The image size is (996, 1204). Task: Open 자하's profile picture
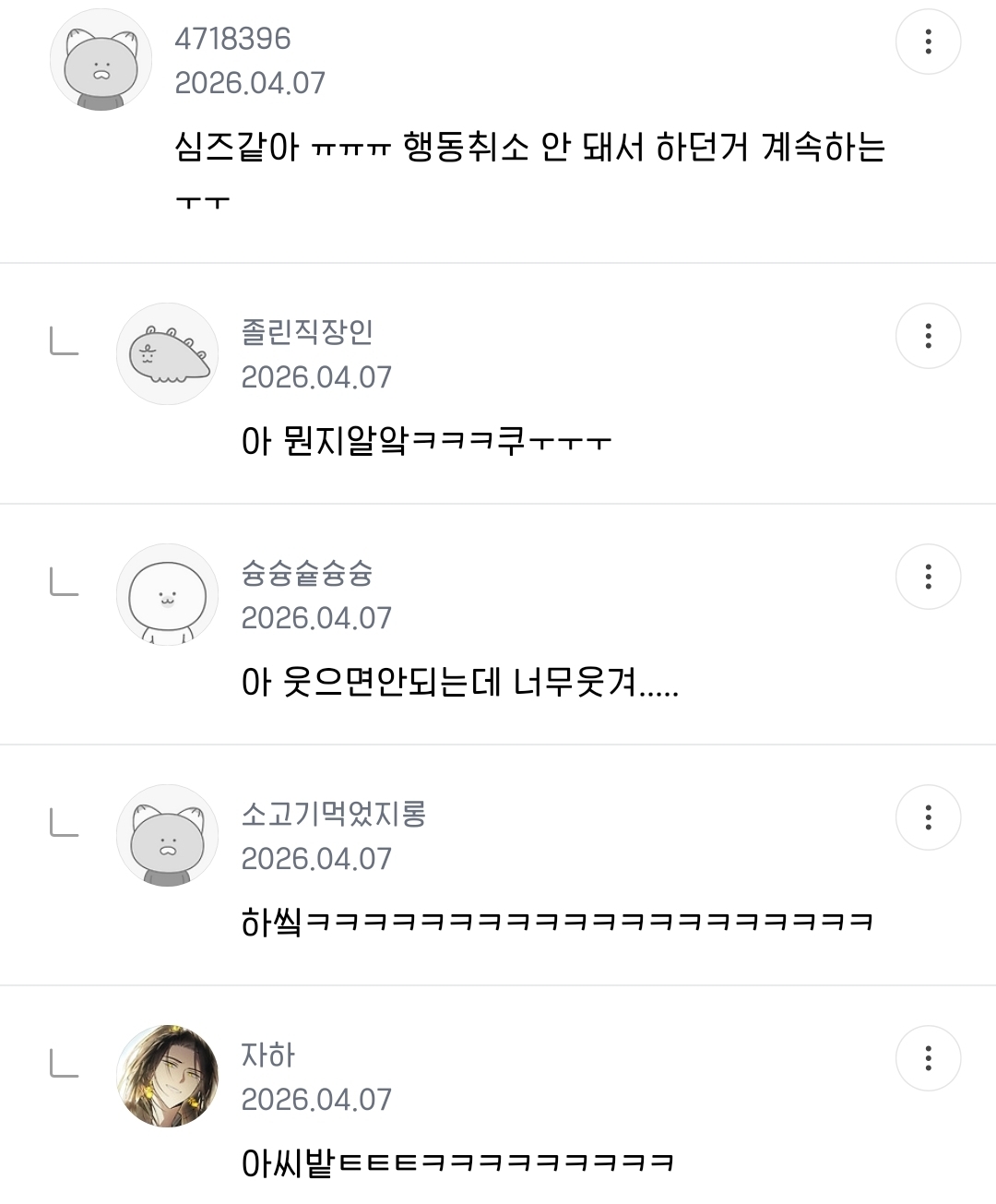click(167, 1076)
